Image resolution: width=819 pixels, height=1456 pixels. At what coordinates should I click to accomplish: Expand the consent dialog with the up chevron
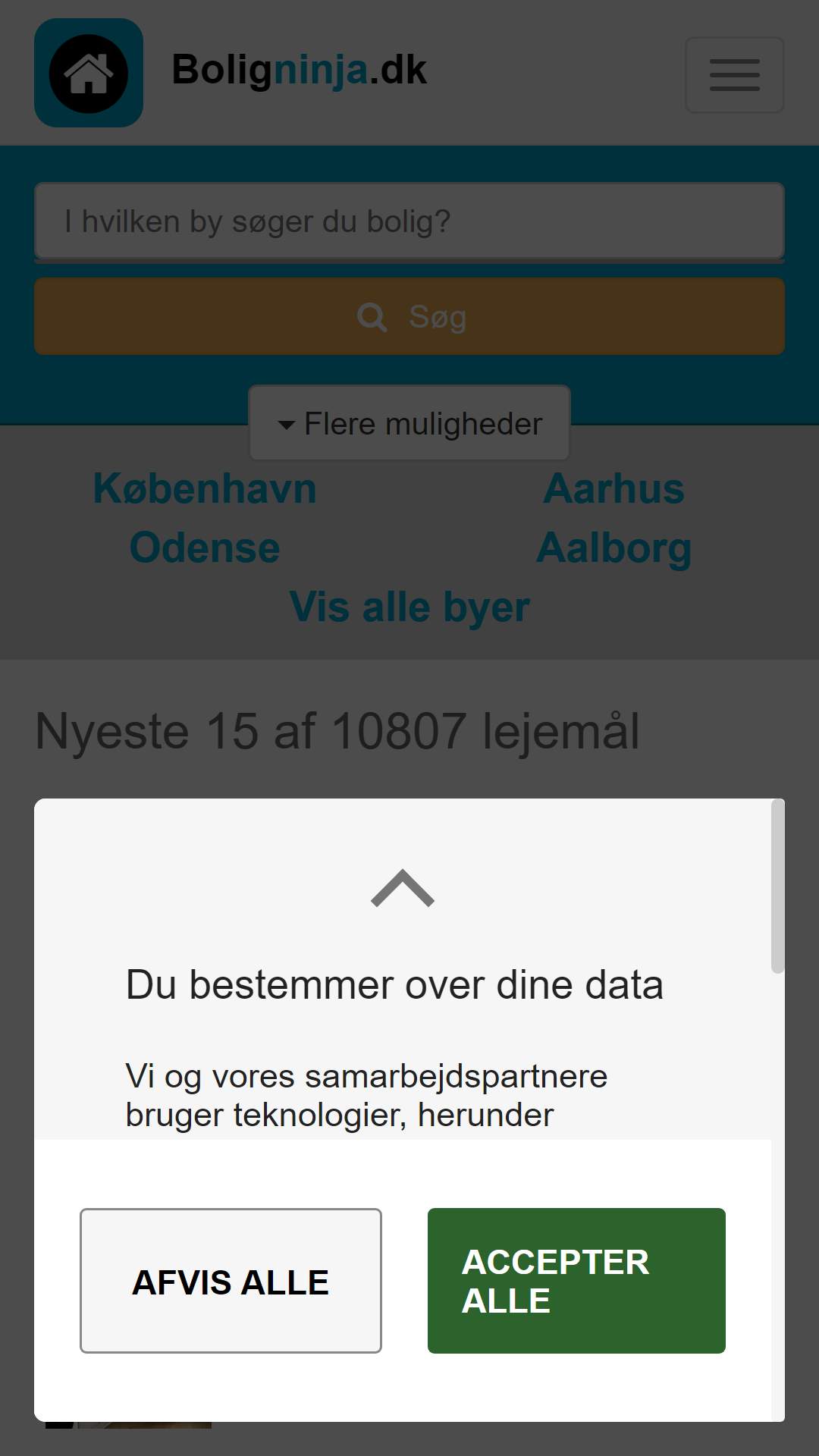[x=403, y=888]
